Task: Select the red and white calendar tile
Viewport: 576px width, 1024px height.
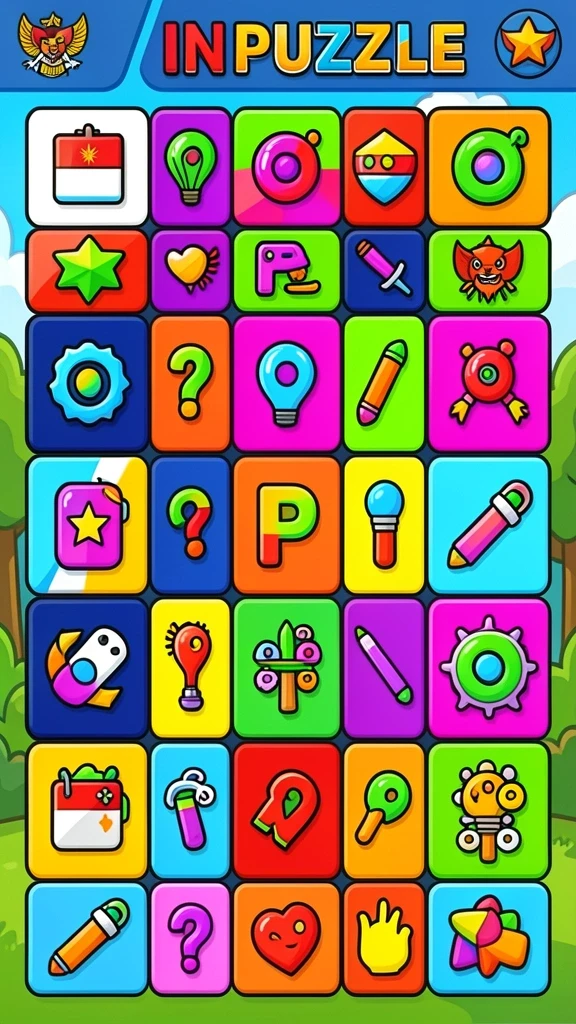Action: pos(88,167)
